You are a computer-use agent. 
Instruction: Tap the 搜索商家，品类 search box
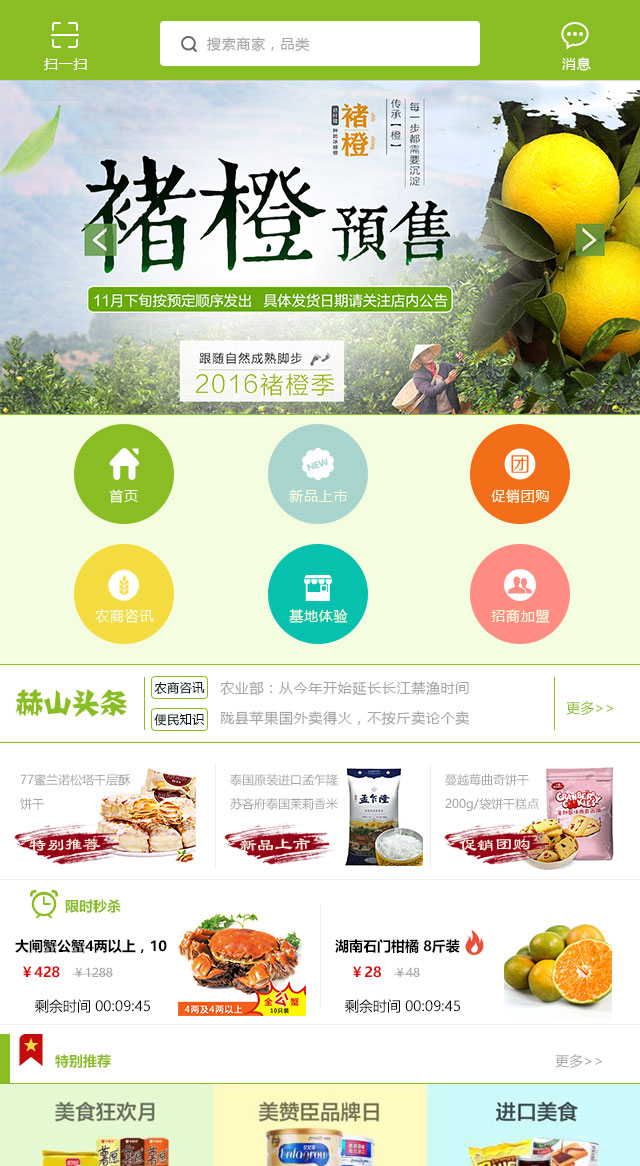pos(320,44)
